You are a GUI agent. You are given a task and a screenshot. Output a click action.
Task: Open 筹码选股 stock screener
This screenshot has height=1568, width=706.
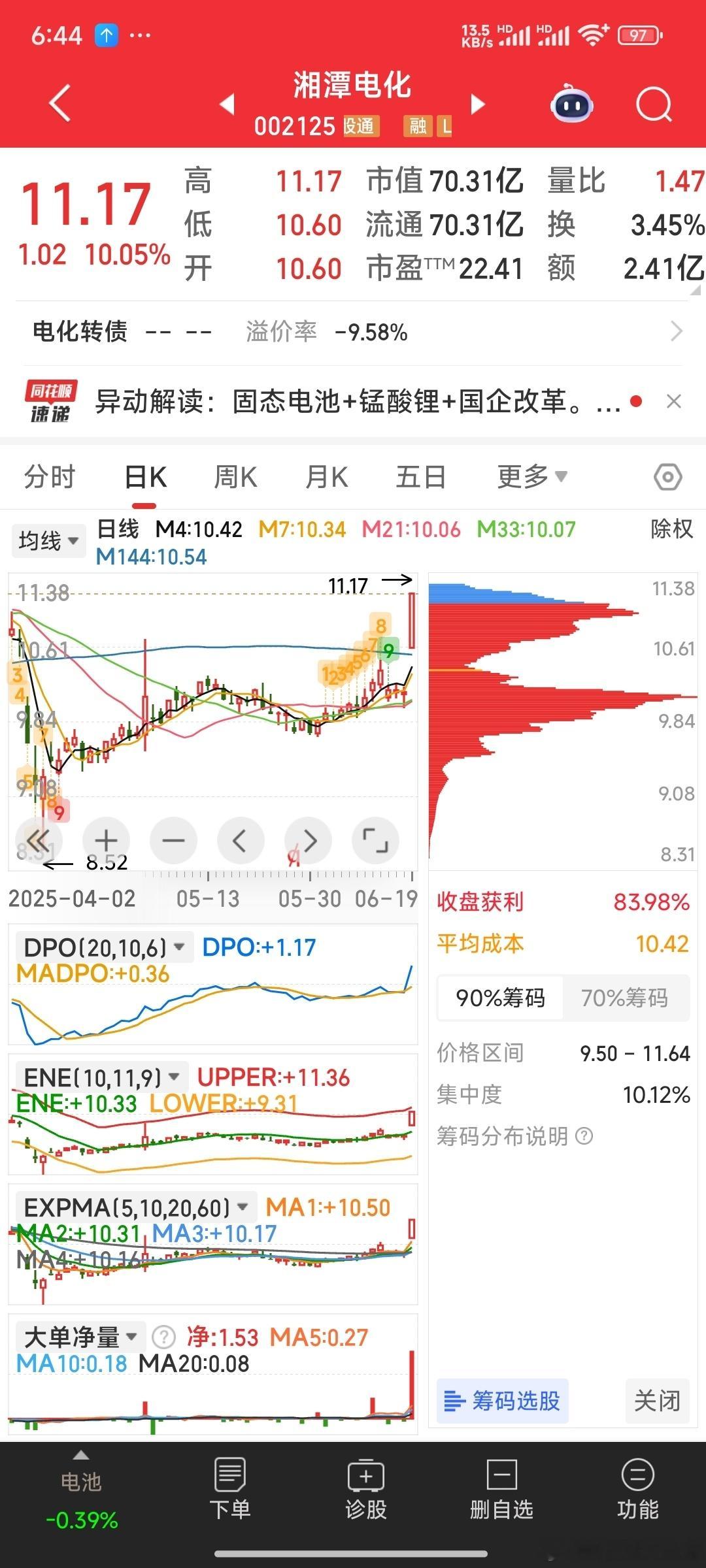[x=502, y=1401]
